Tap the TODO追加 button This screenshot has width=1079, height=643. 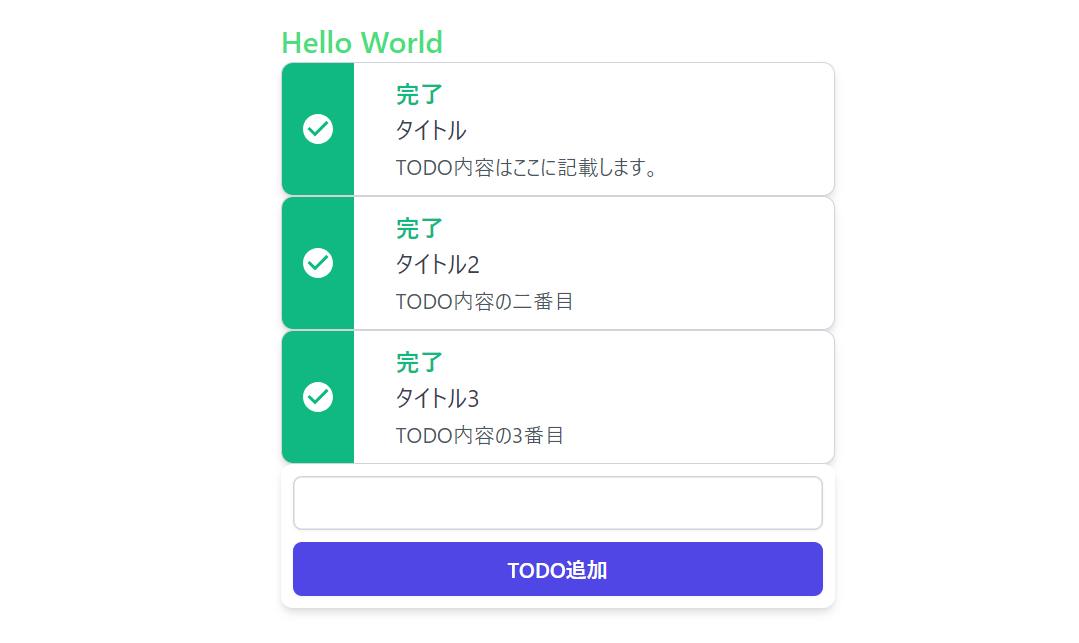point(557,569)
